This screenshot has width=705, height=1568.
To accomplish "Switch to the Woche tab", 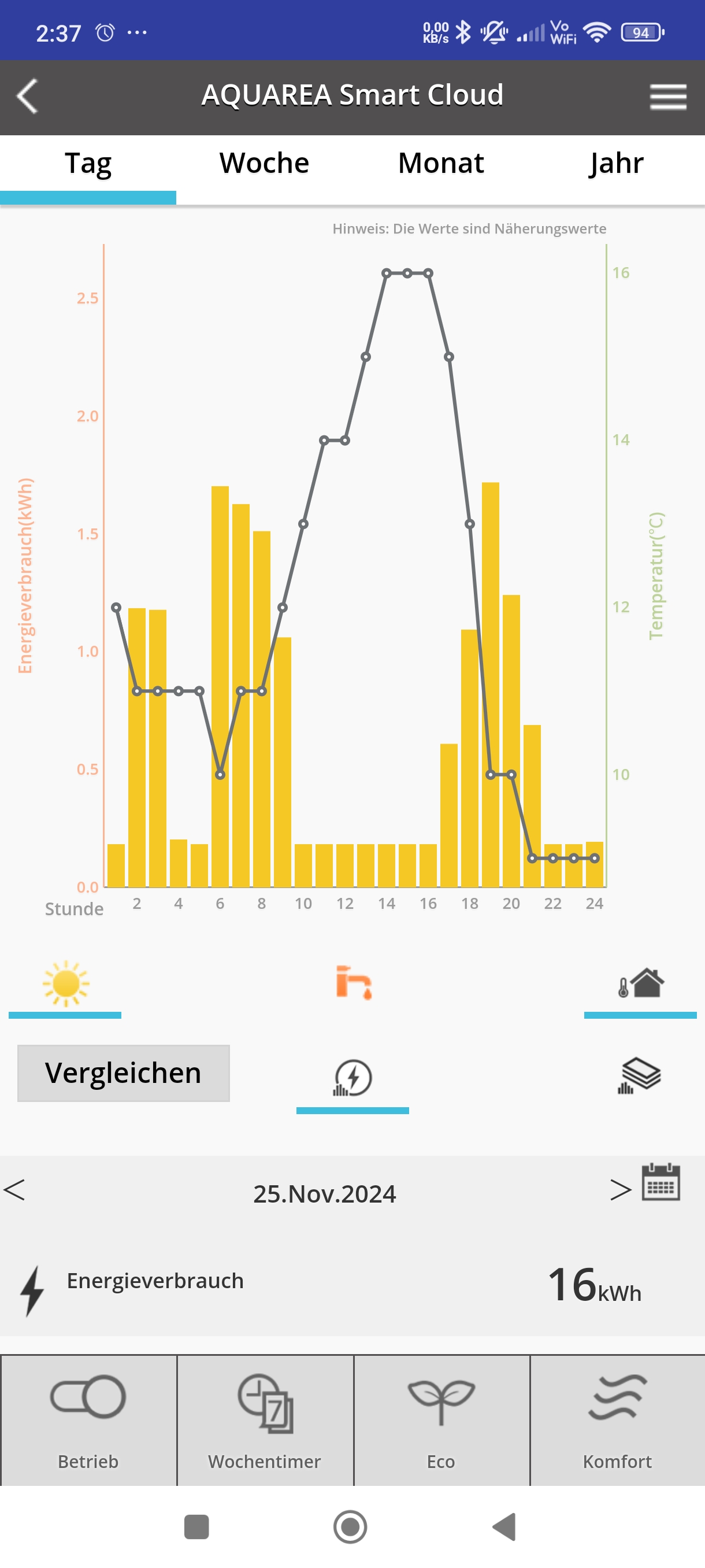I will (x=264, y=163).
